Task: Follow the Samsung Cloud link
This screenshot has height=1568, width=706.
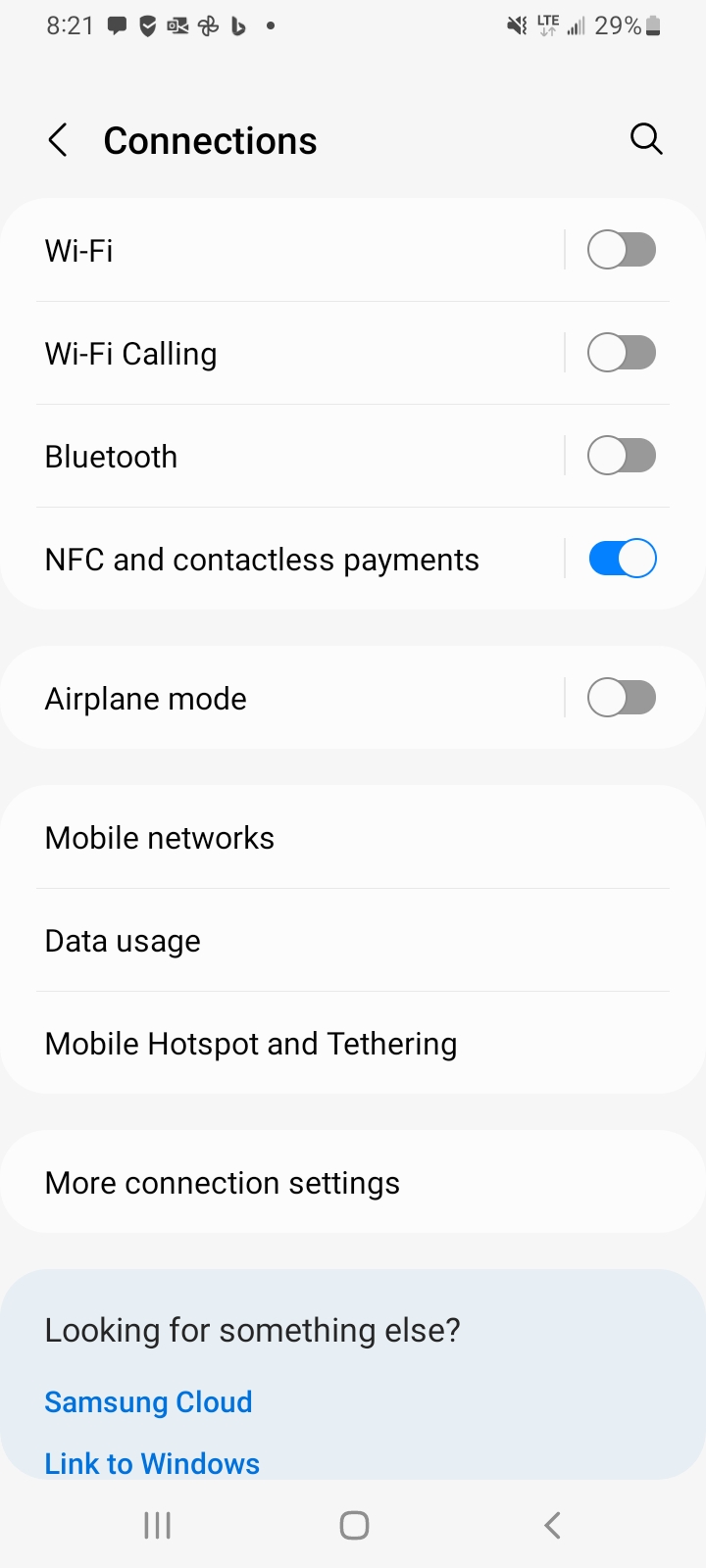Action: (149, 1402)
